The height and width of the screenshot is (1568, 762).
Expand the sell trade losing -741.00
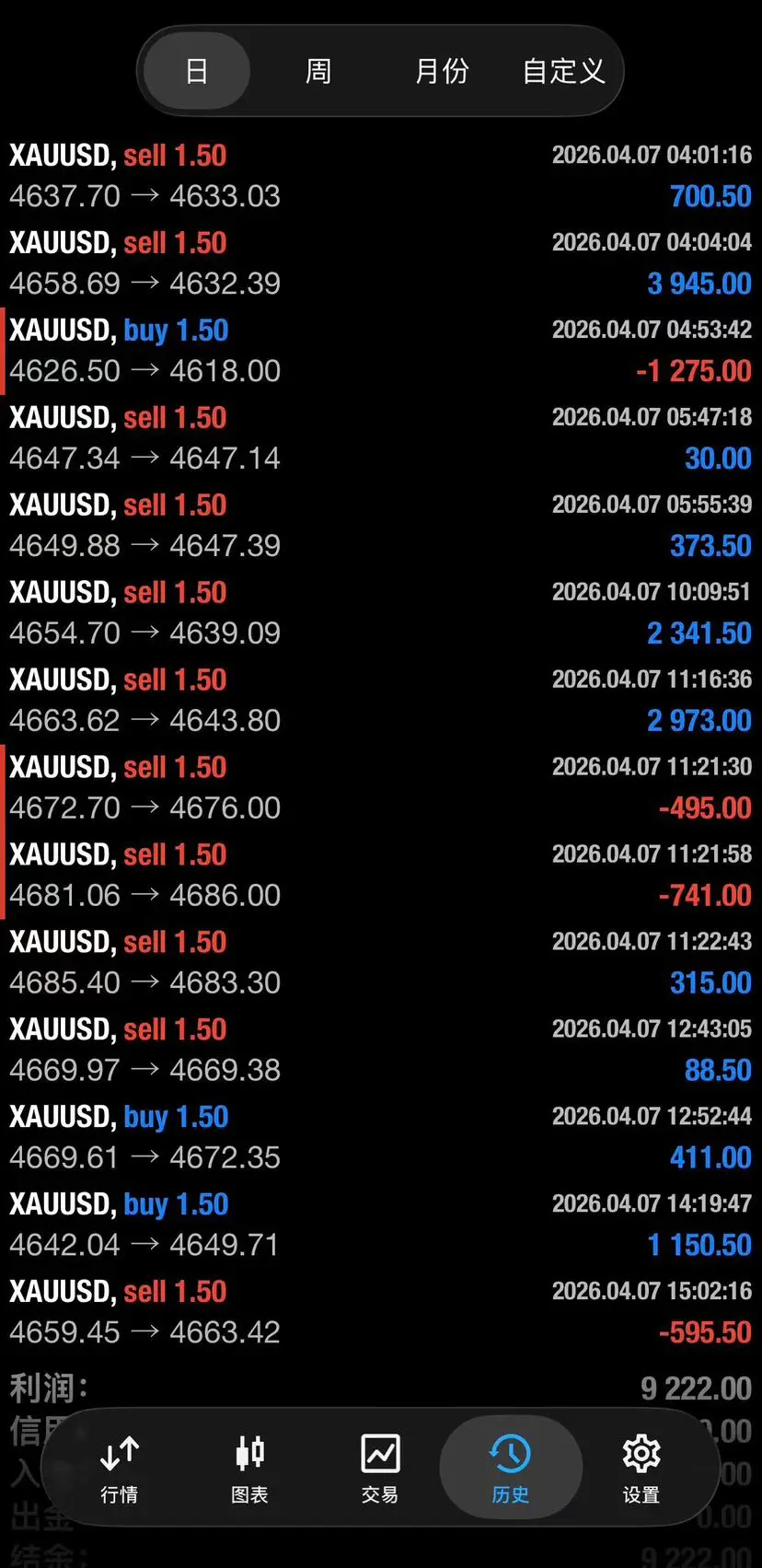coord(381,876)
